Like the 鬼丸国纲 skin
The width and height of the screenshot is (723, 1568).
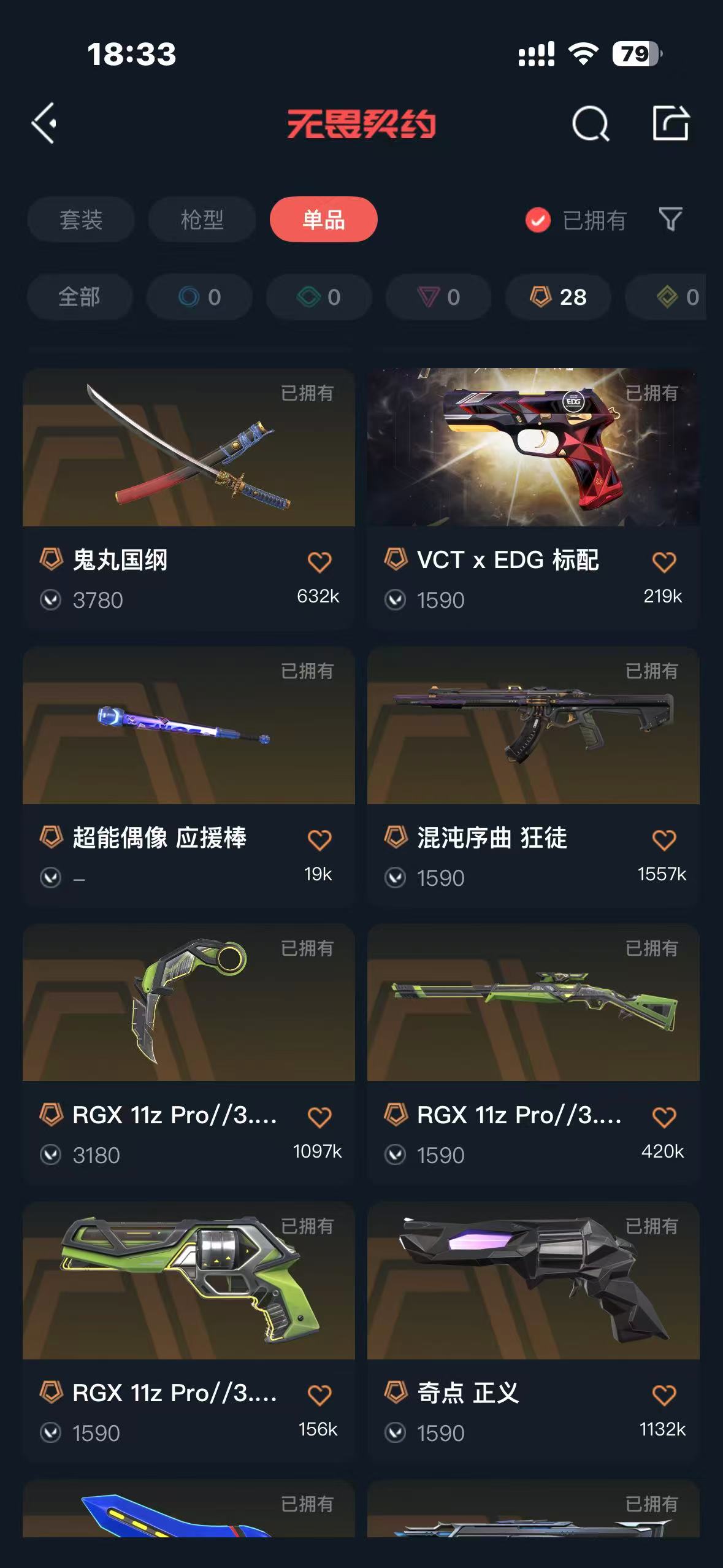(x=319, y=562)
